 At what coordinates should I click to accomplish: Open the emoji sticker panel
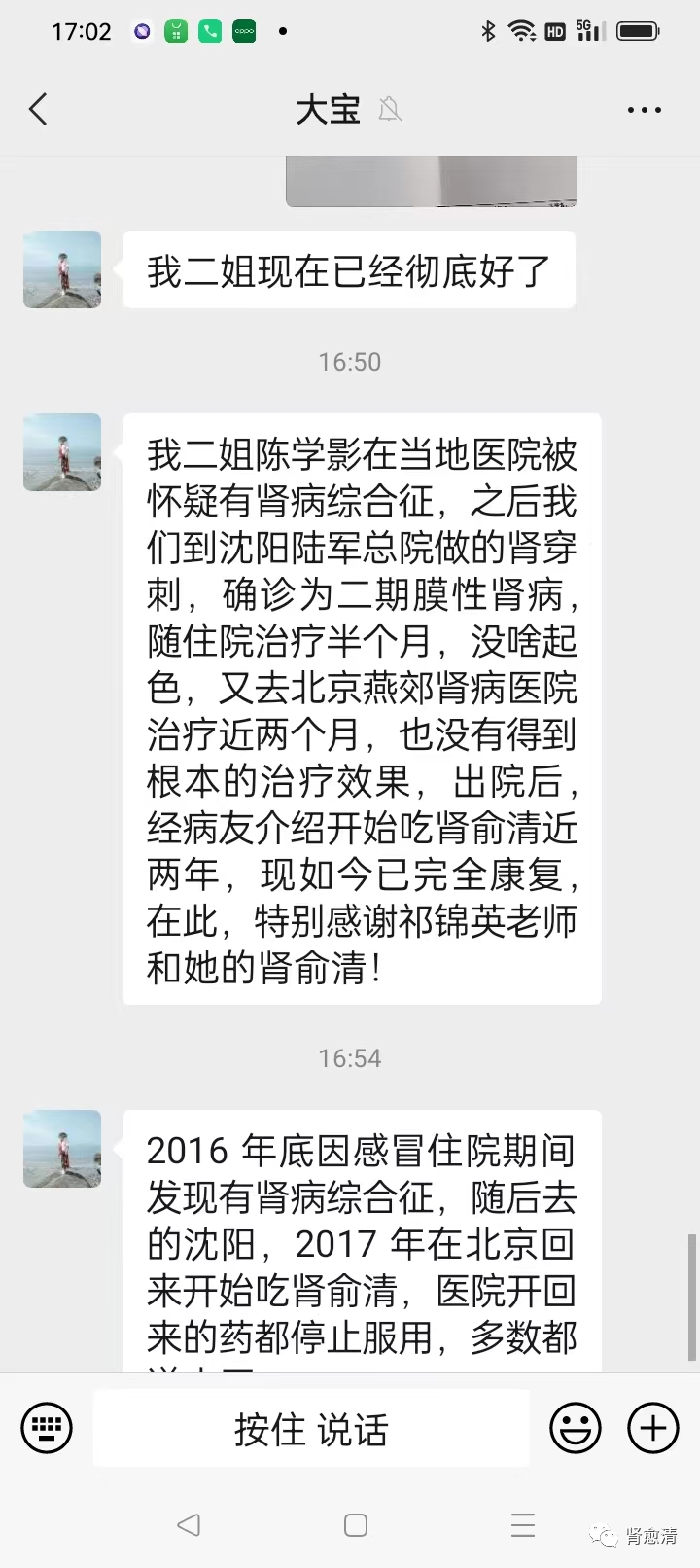click(575, 1428)
